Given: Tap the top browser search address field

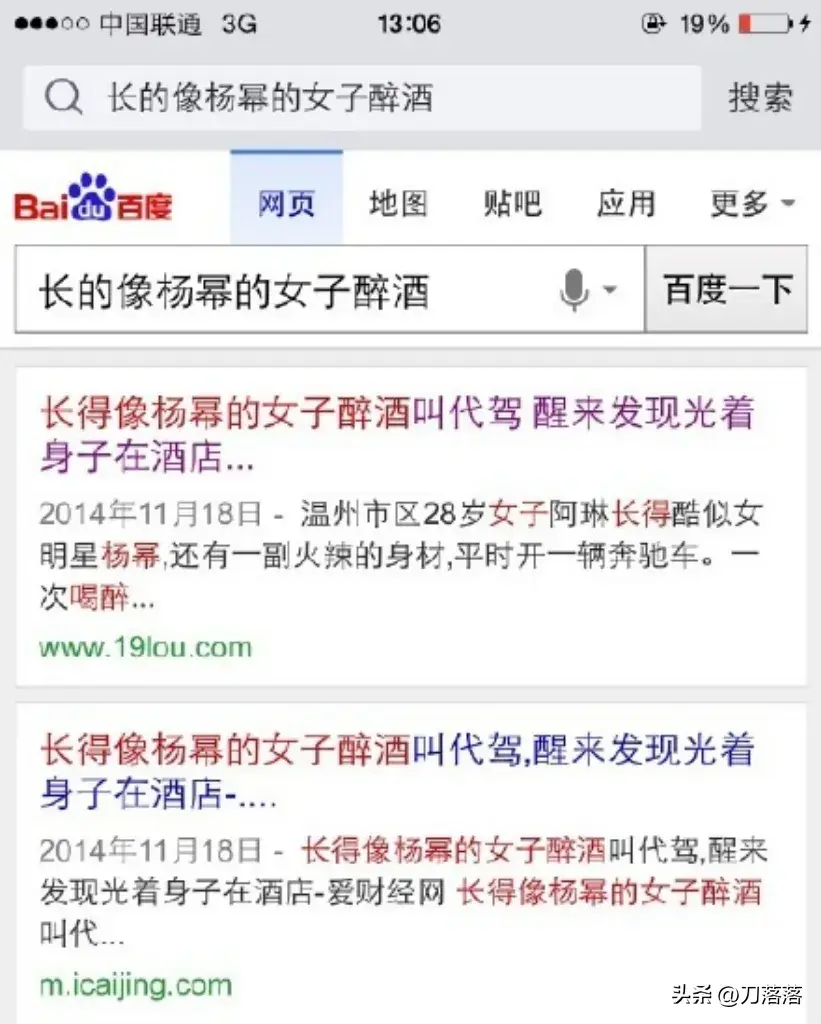Looking at the screenshot, I should [360, 98].
